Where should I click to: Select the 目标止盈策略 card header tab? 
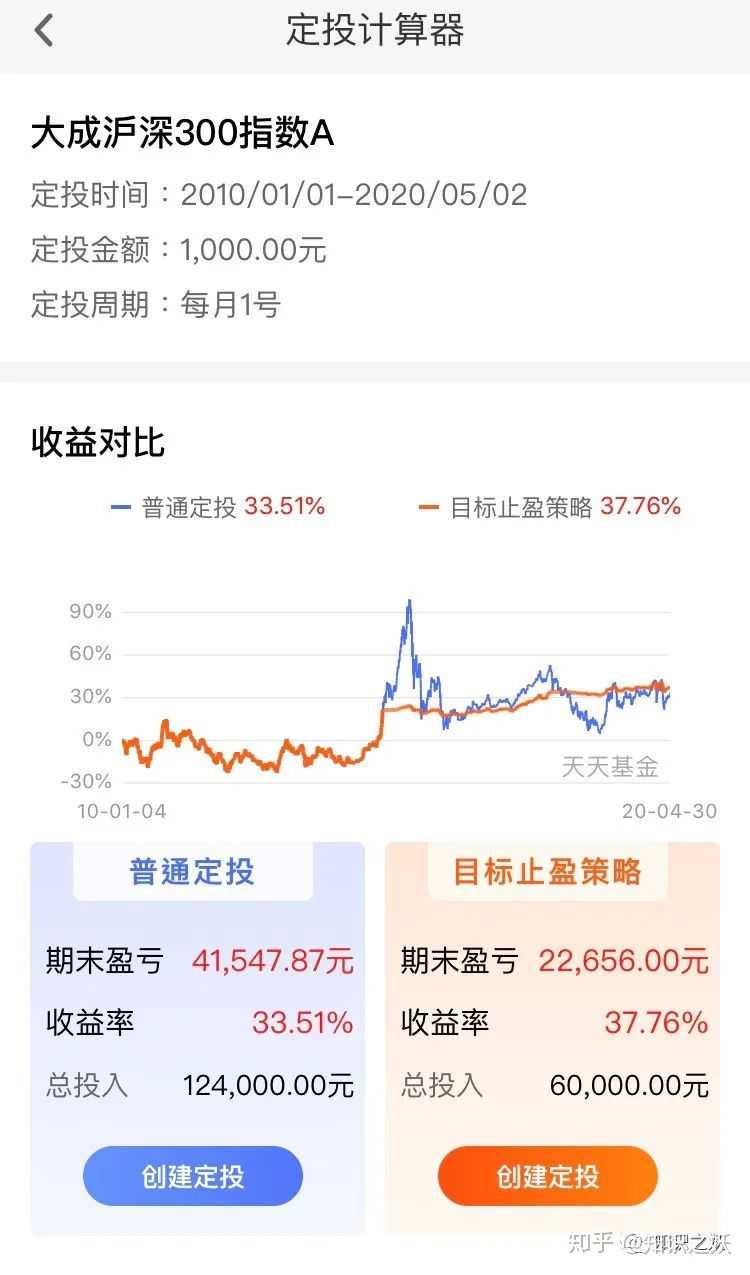(547, 872)
